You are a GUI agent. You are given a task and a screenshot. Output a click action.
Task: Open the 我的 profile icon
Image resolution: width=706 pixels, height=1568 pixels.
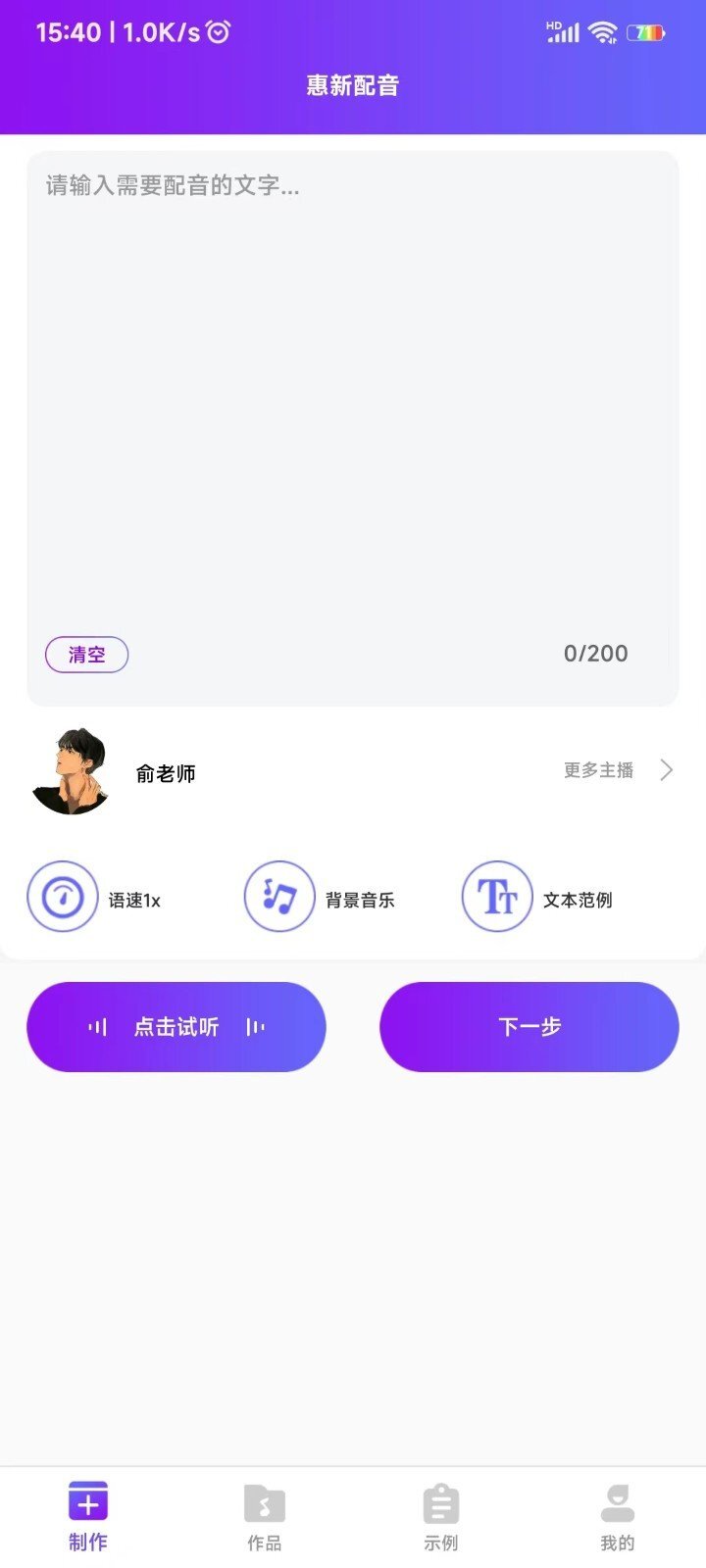click(x=617, y=1501)
